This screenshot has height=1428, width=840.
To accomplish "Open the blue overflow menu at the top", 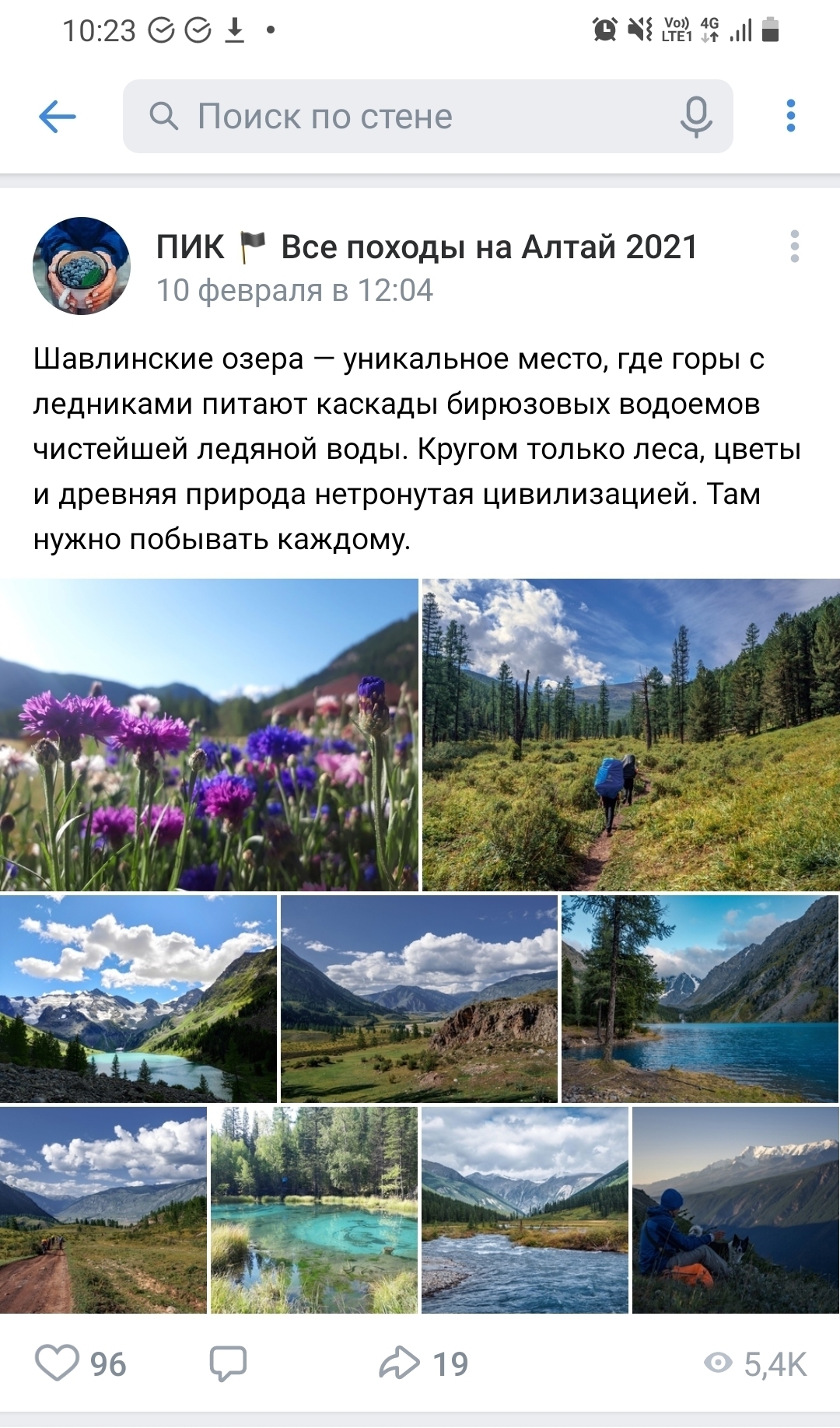I will pos(791,116).
